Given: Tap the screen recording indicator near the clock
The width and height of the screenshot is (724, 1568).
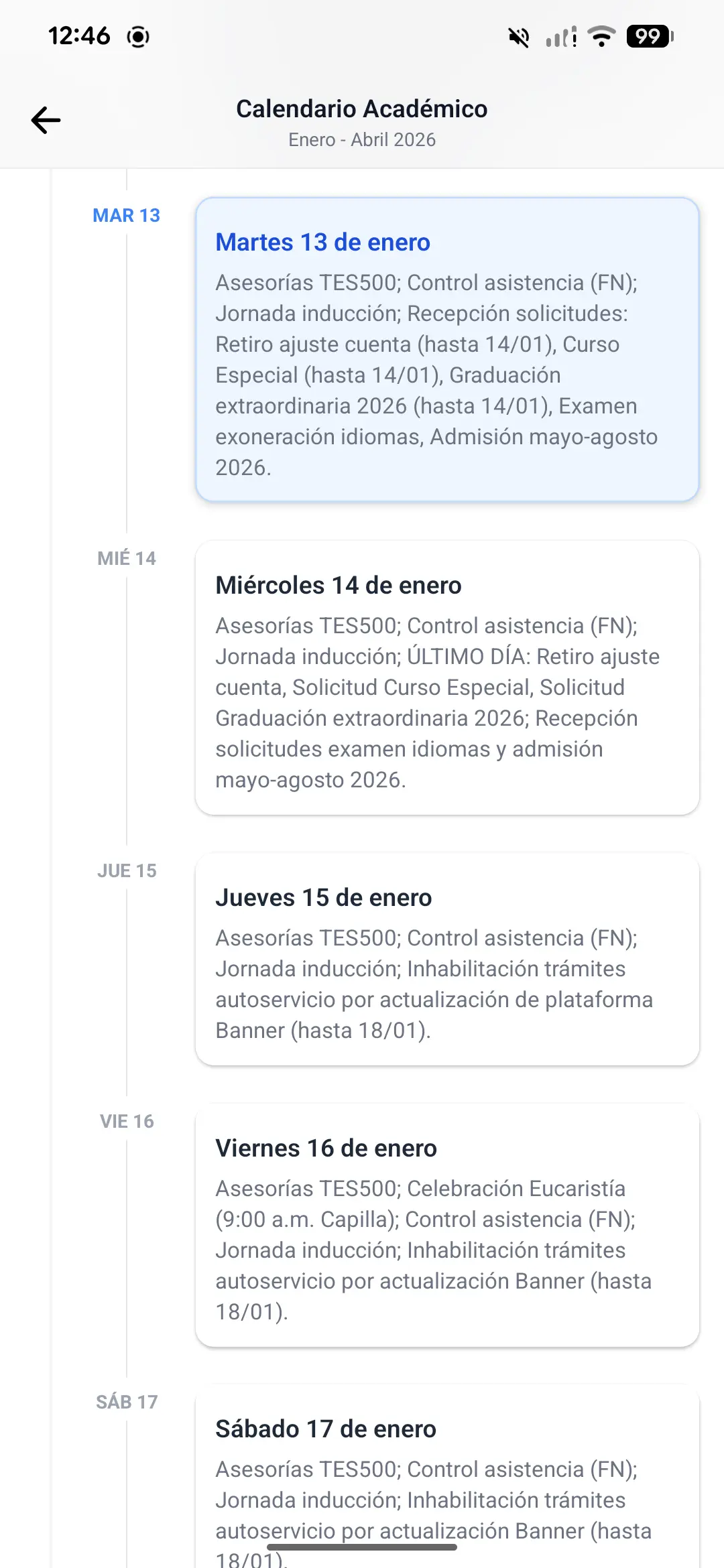Looking at the screenshot, I should click(138, 37).
